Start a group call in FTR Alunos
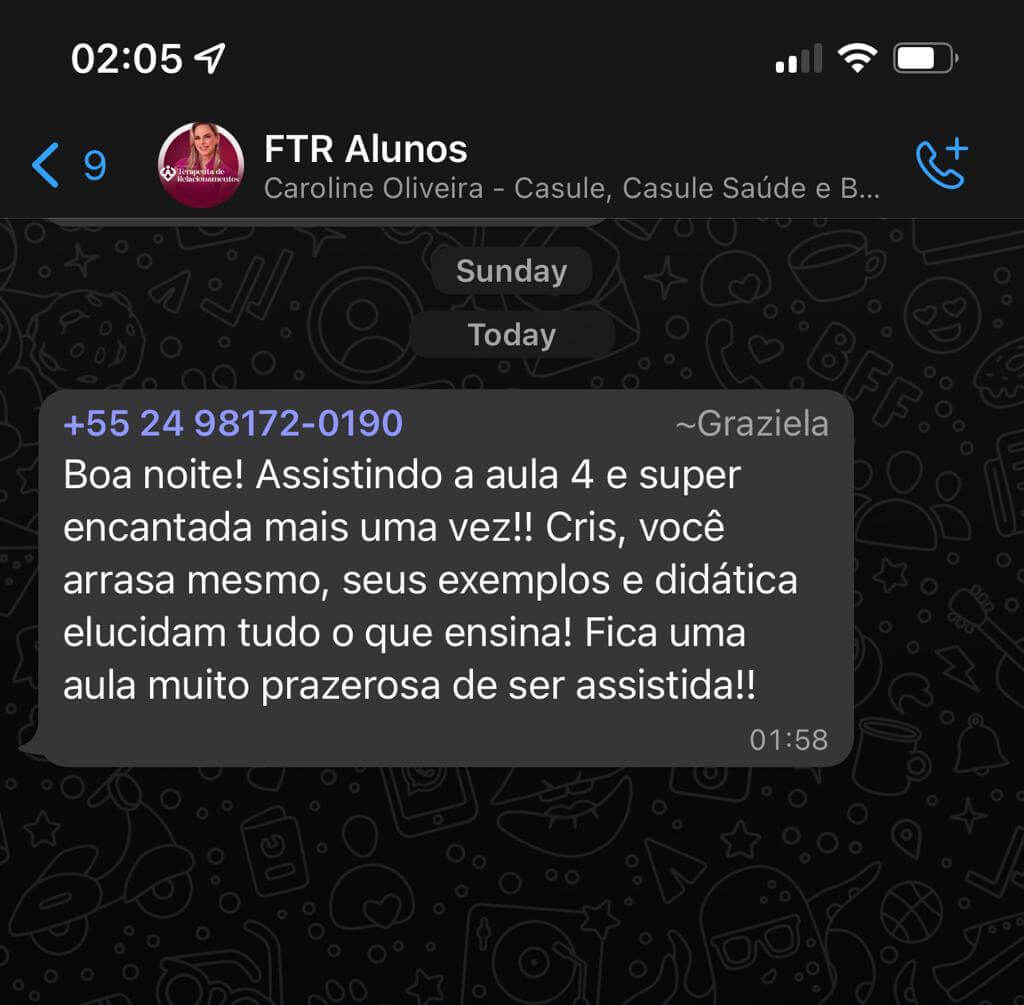Image resolution: width=1024 pixels, height=1005 pixels. click(x=941, y=165)
